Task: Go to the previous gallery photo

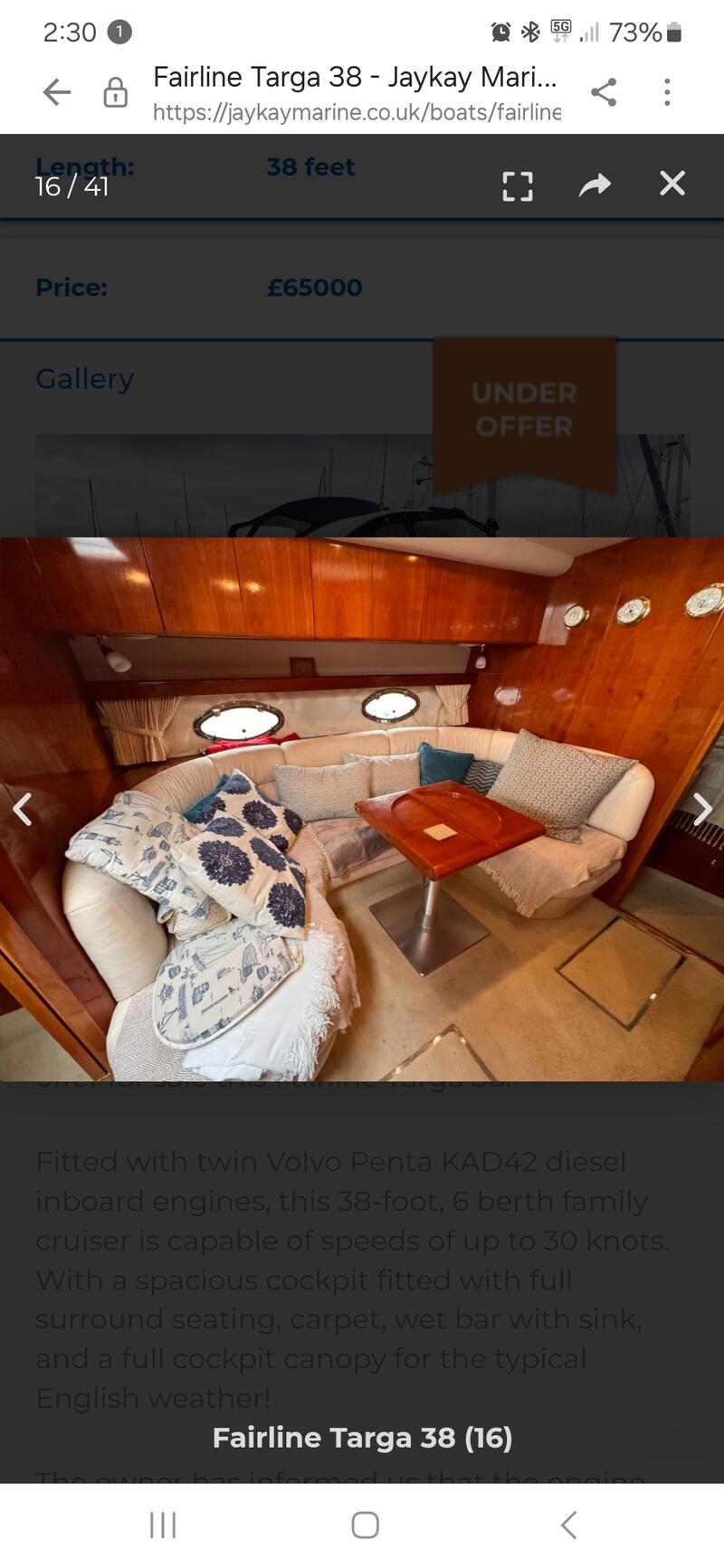Action: (x=23, y=809)
